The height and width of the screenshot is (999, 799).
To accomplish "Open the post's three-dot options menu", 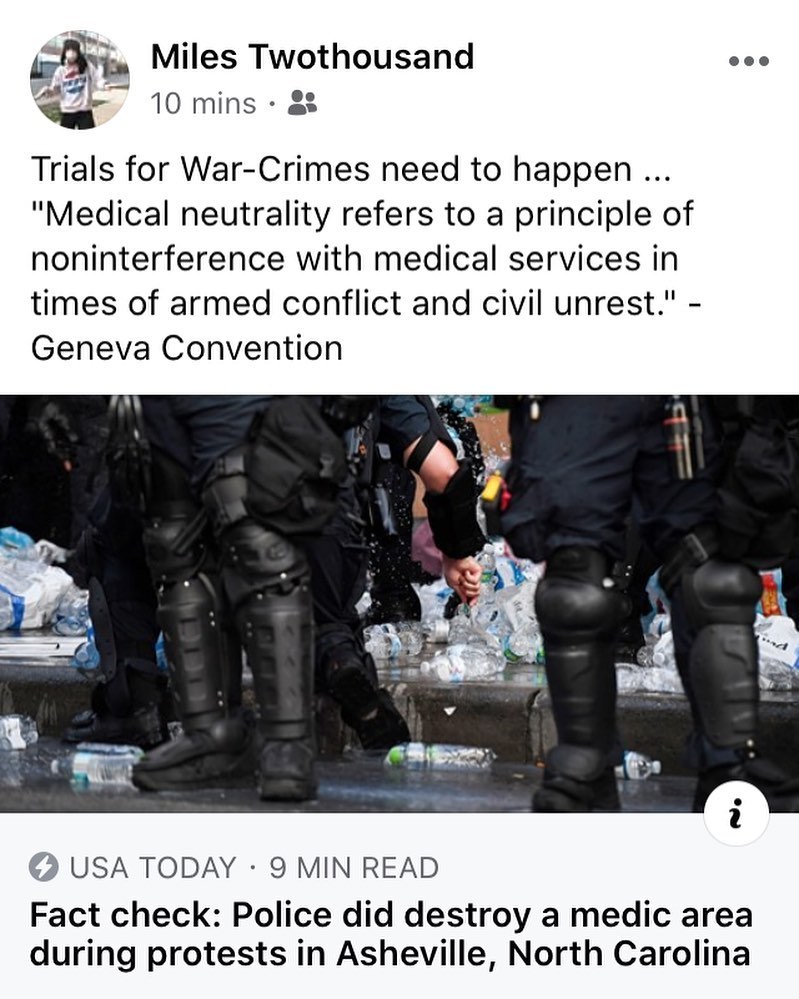I will pos(748,61).
